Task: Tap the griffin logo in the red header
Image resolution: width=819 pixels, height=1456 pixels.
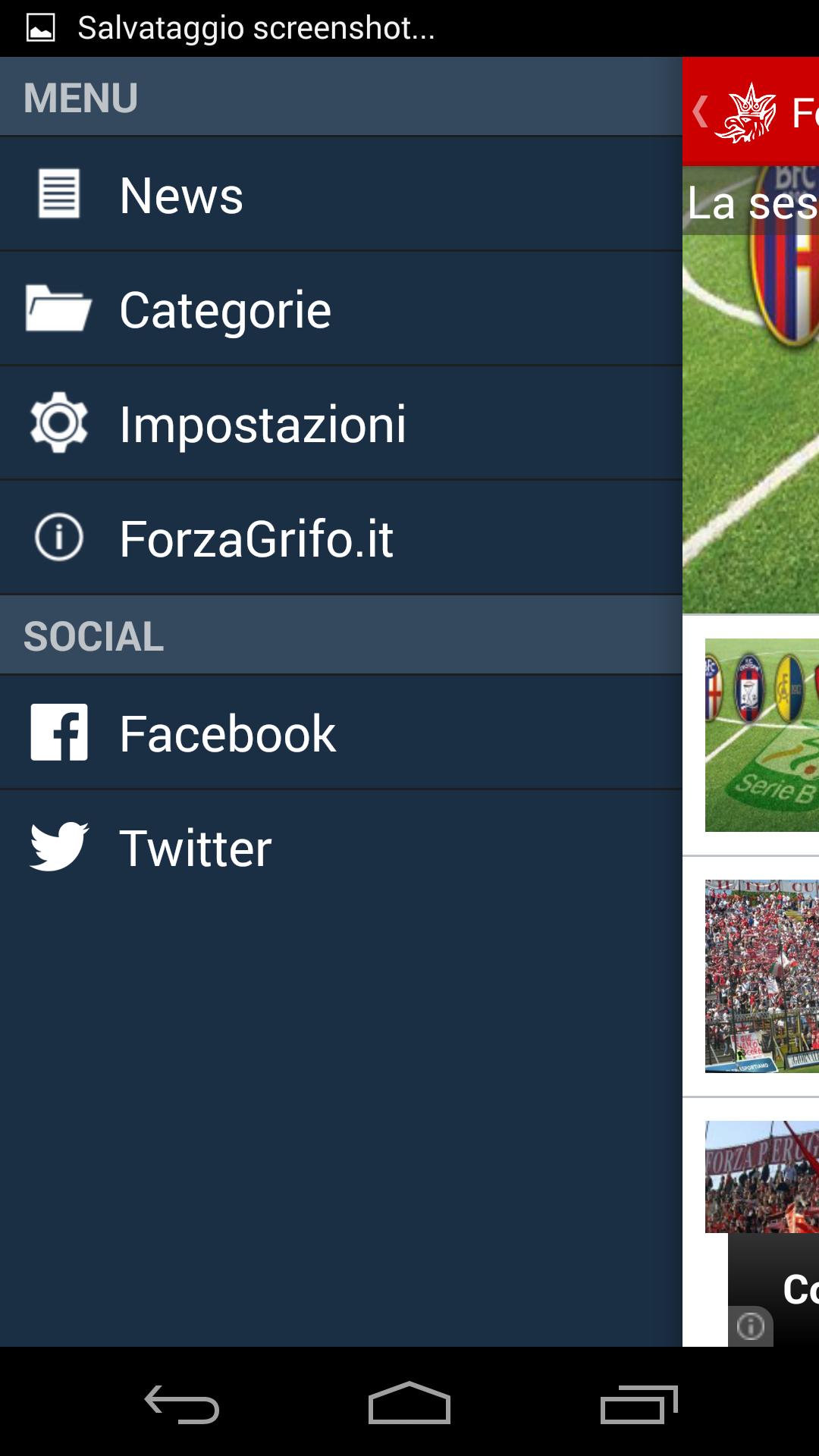Action: click(x=749, y=115)
